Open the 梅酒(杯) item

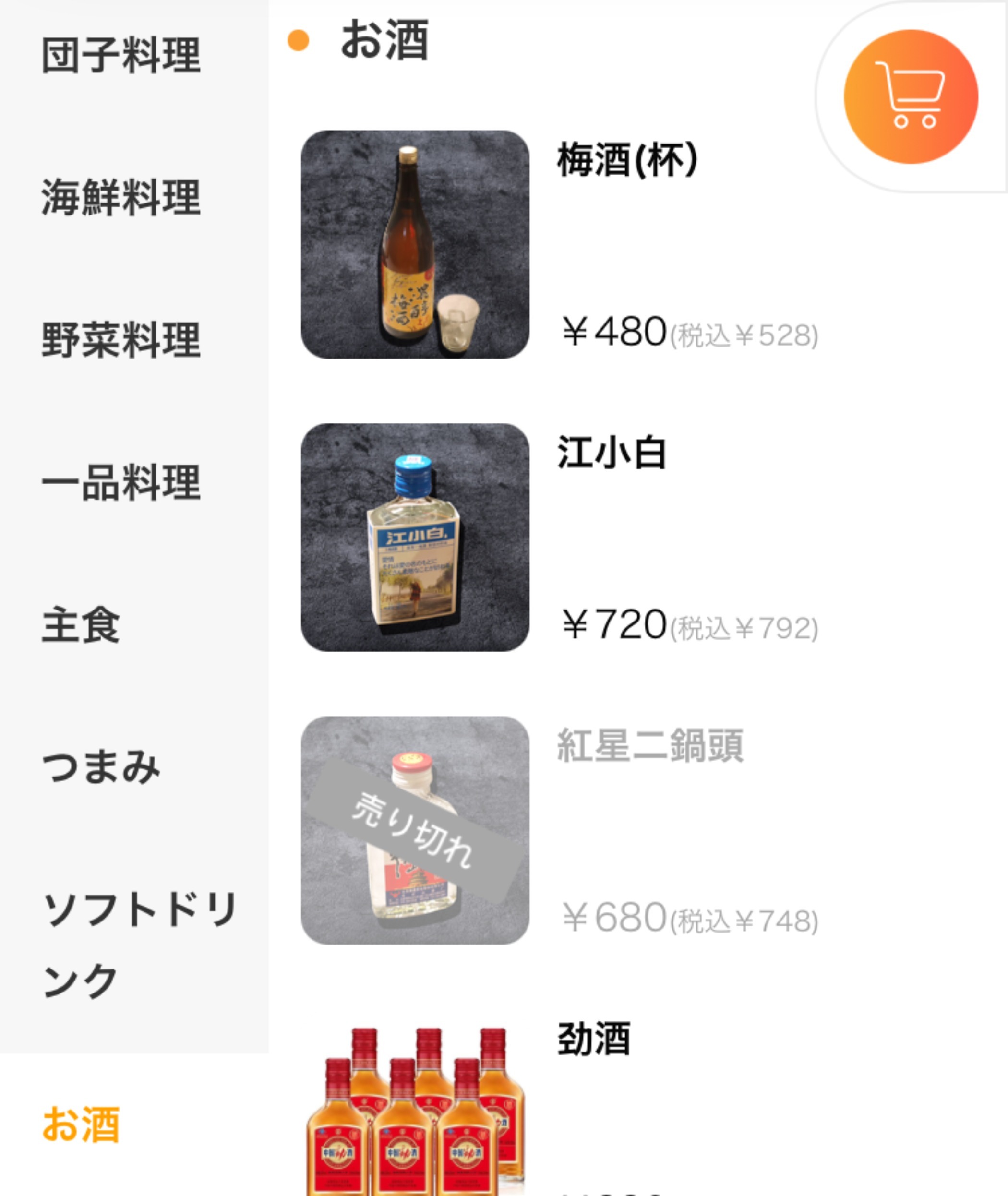[x=626, y=160]
